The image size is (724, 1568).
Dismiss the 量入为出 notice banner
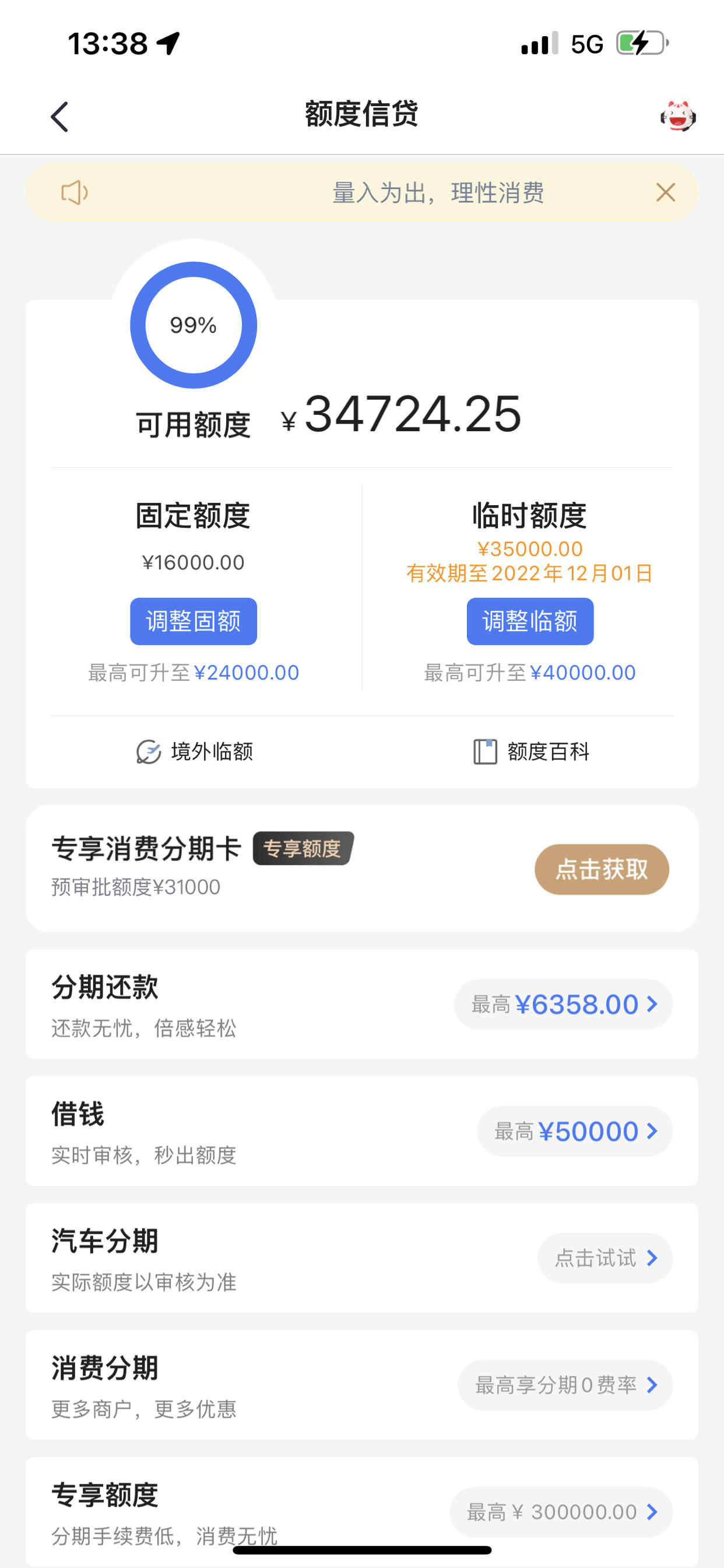coord(666,192)
